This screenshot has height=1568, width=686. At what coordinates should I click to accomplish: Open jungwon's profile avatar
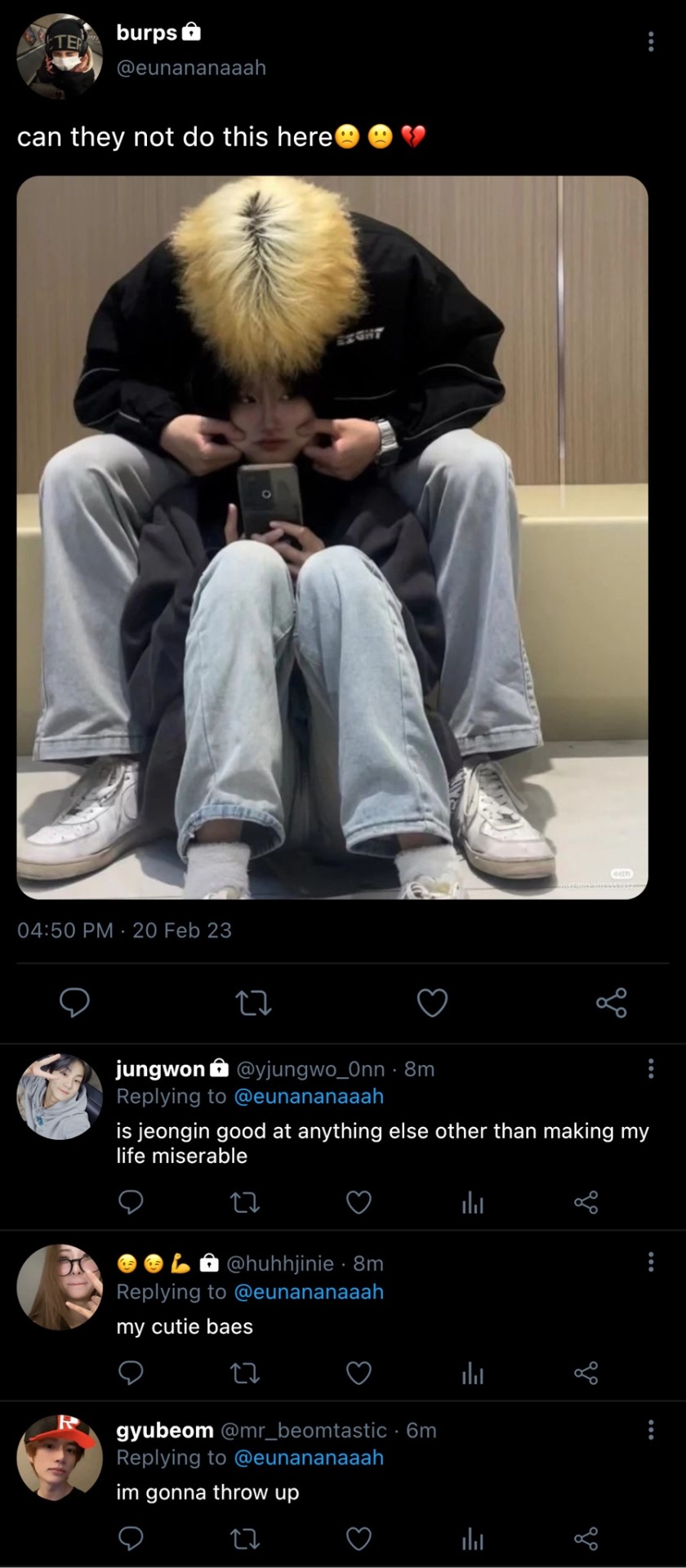[60, 1096]
